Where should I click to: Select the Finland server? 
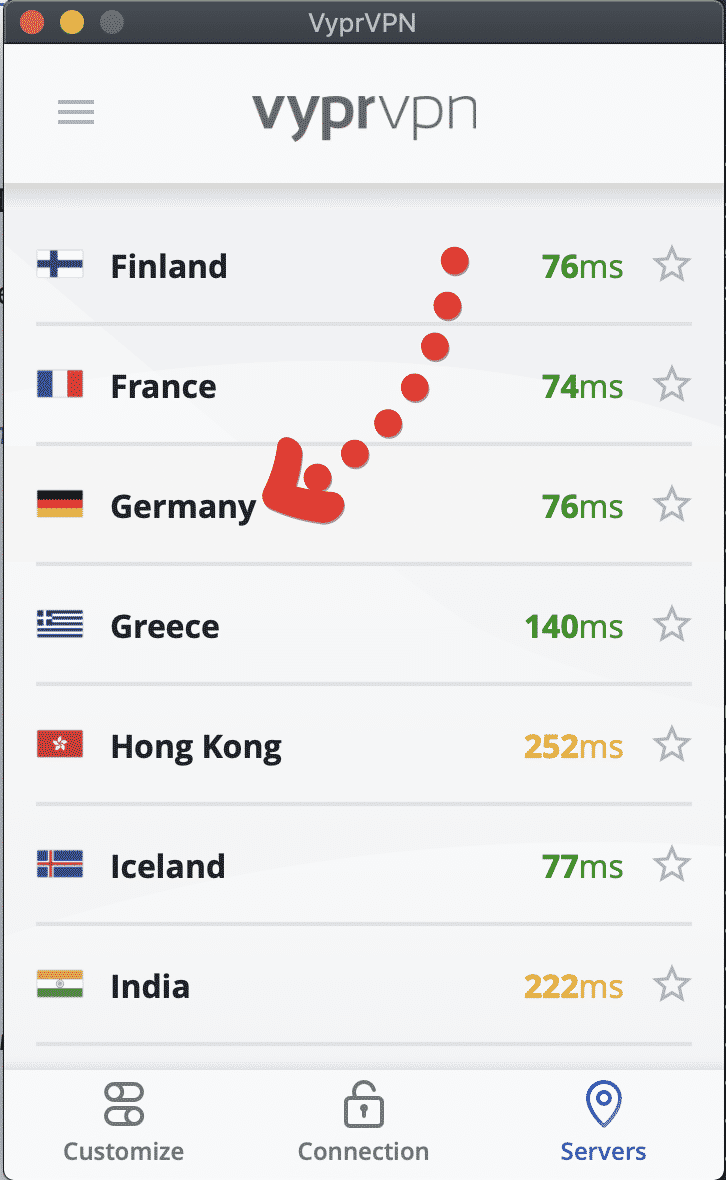click(x=169, y=266)
